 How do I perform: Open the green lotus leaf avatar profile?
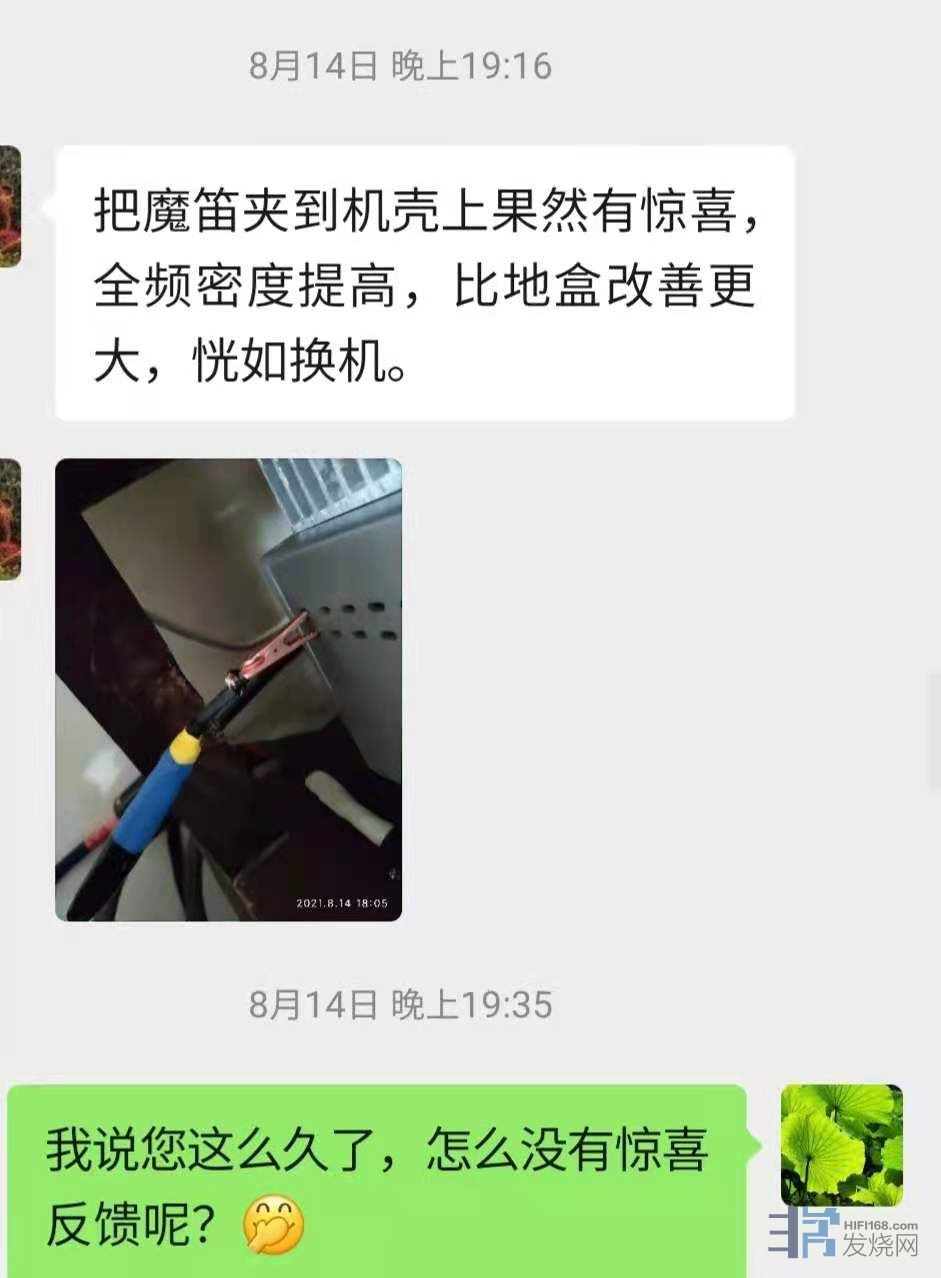(x=841, y=1145)
